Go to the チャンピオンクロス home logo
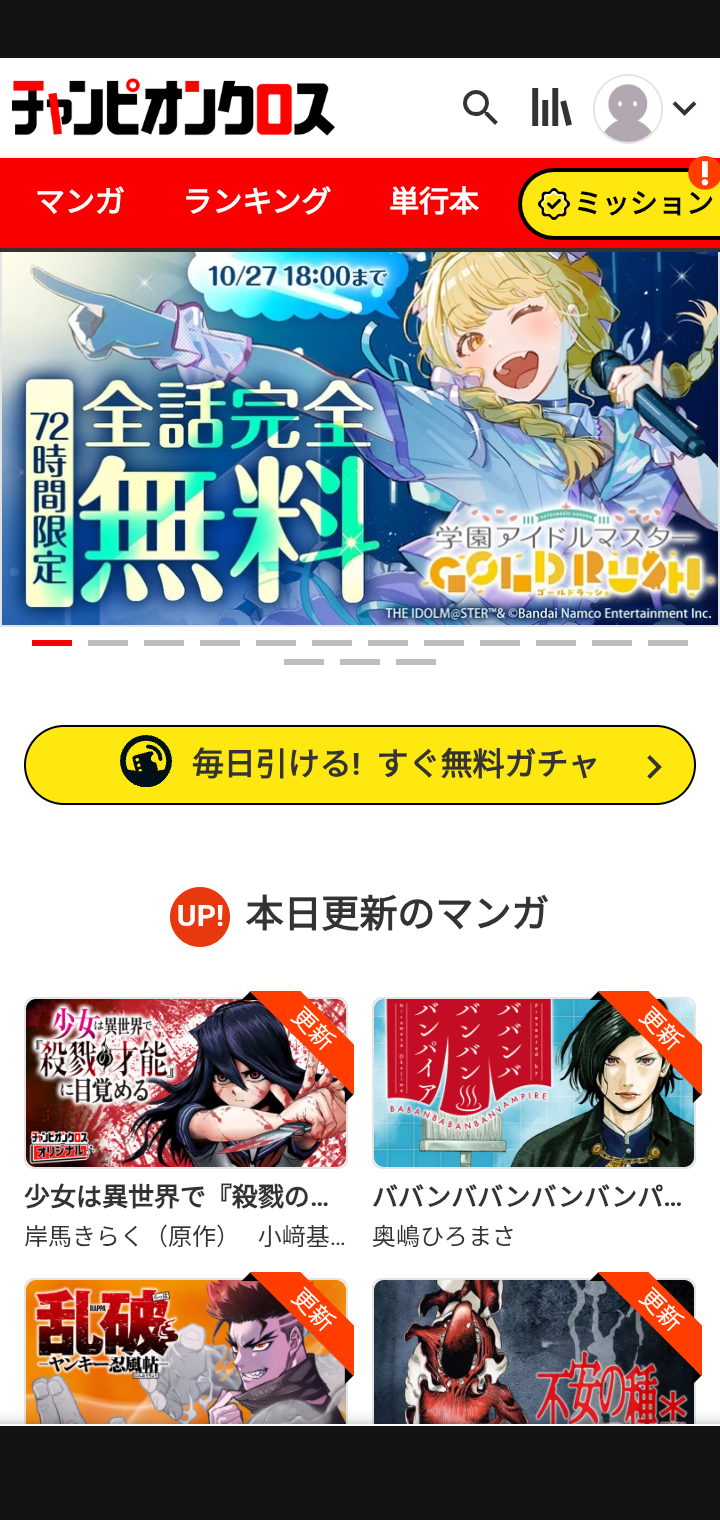 tap(173, 108)
